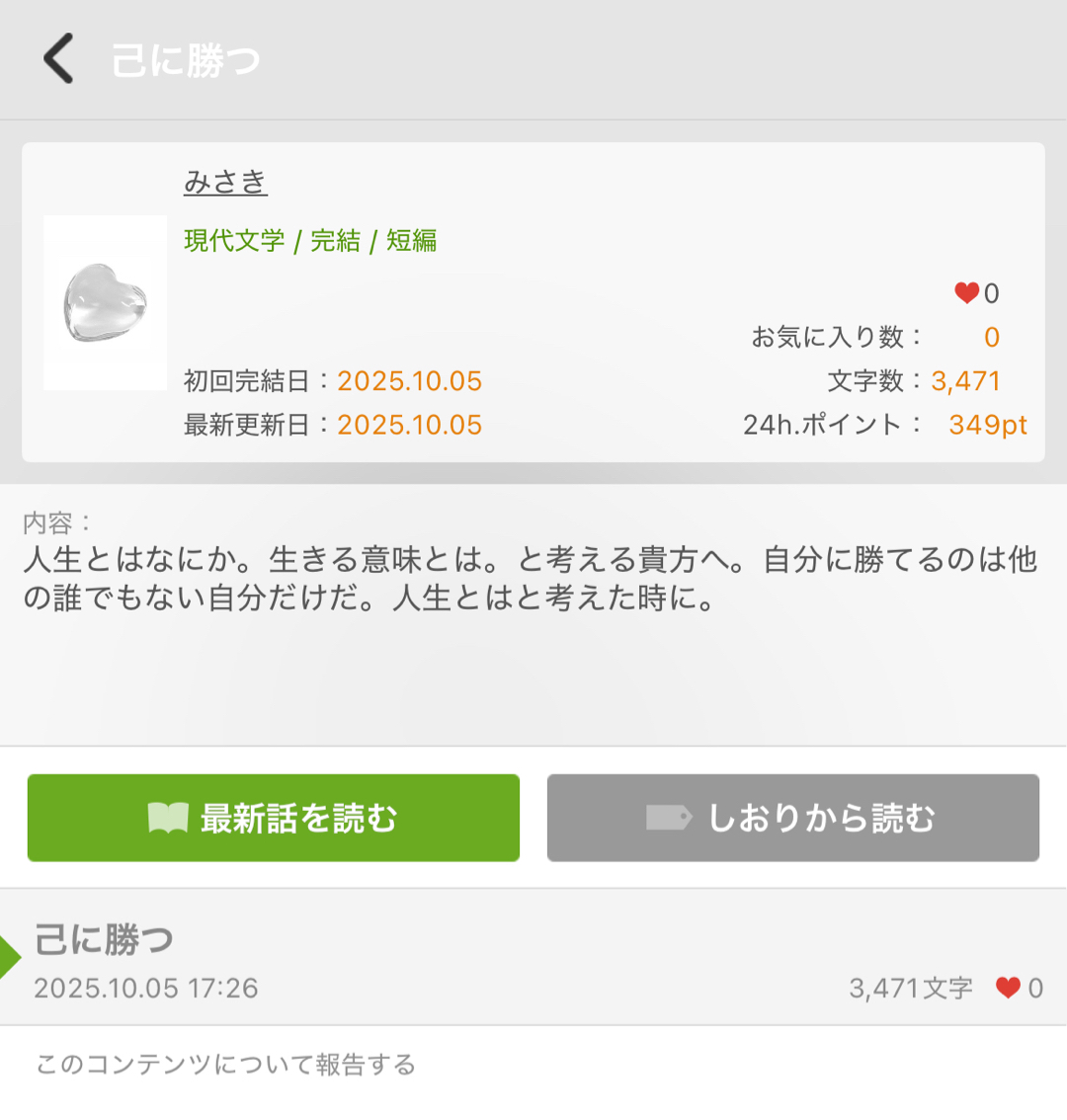Tap しおりから読む to resume from bookmark
Screen dimensions: 1067x1120
pos(793,818)
